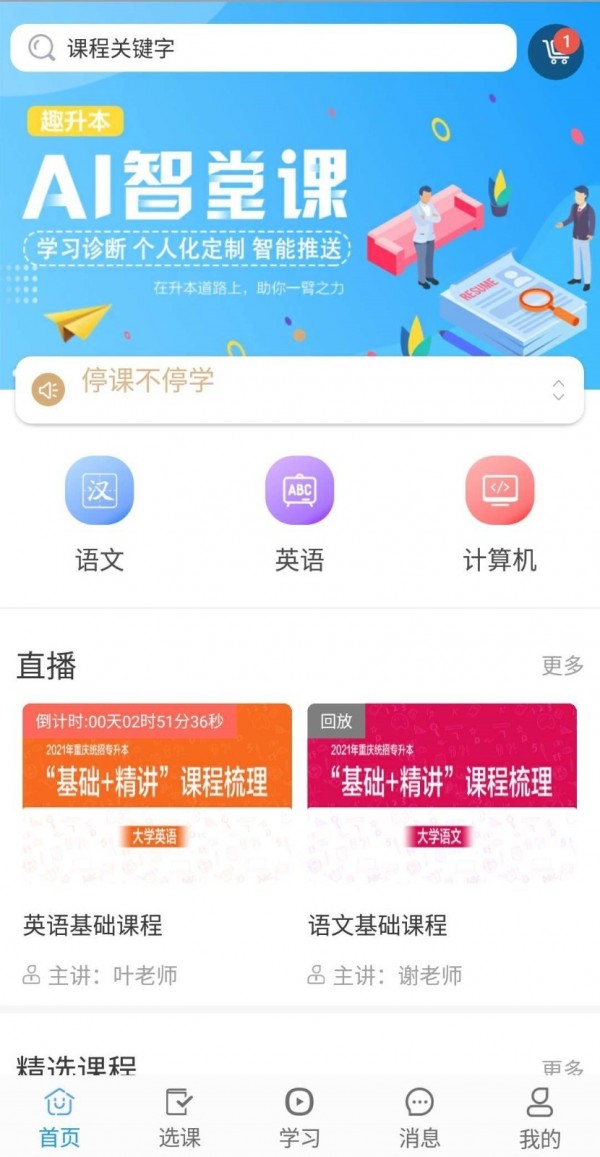This screenshot has height=1157, width=600.
Task: Select the 语文 subject category
Action: tap(99, 513)
